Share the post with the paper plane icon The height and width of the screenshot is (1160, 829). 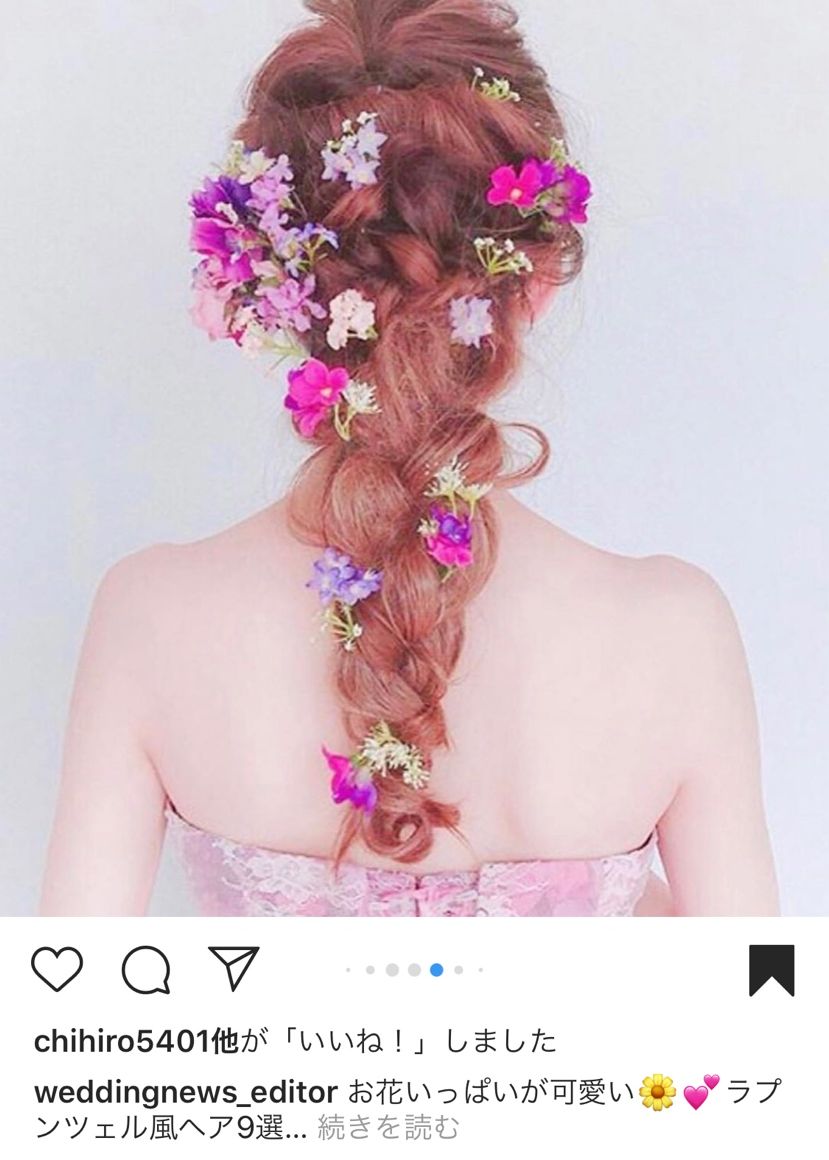(234, 968)
